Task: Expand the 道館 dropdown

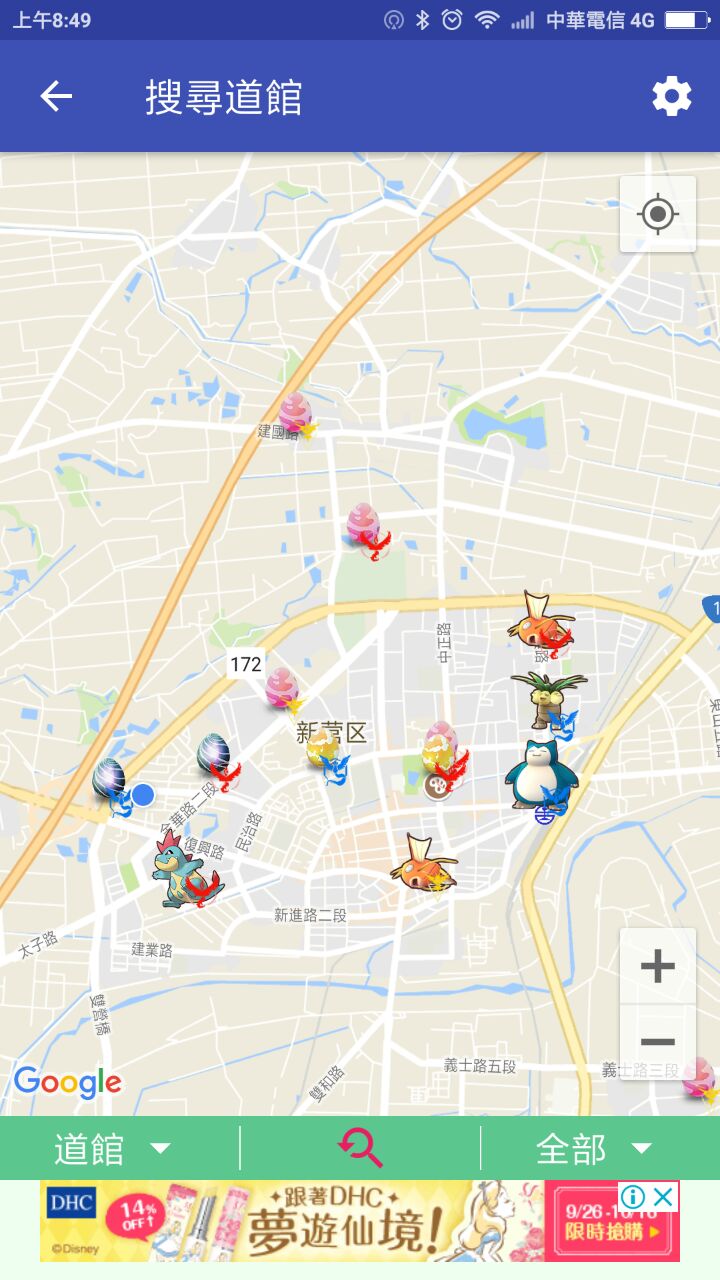Action: click(x=112, y=1149)
